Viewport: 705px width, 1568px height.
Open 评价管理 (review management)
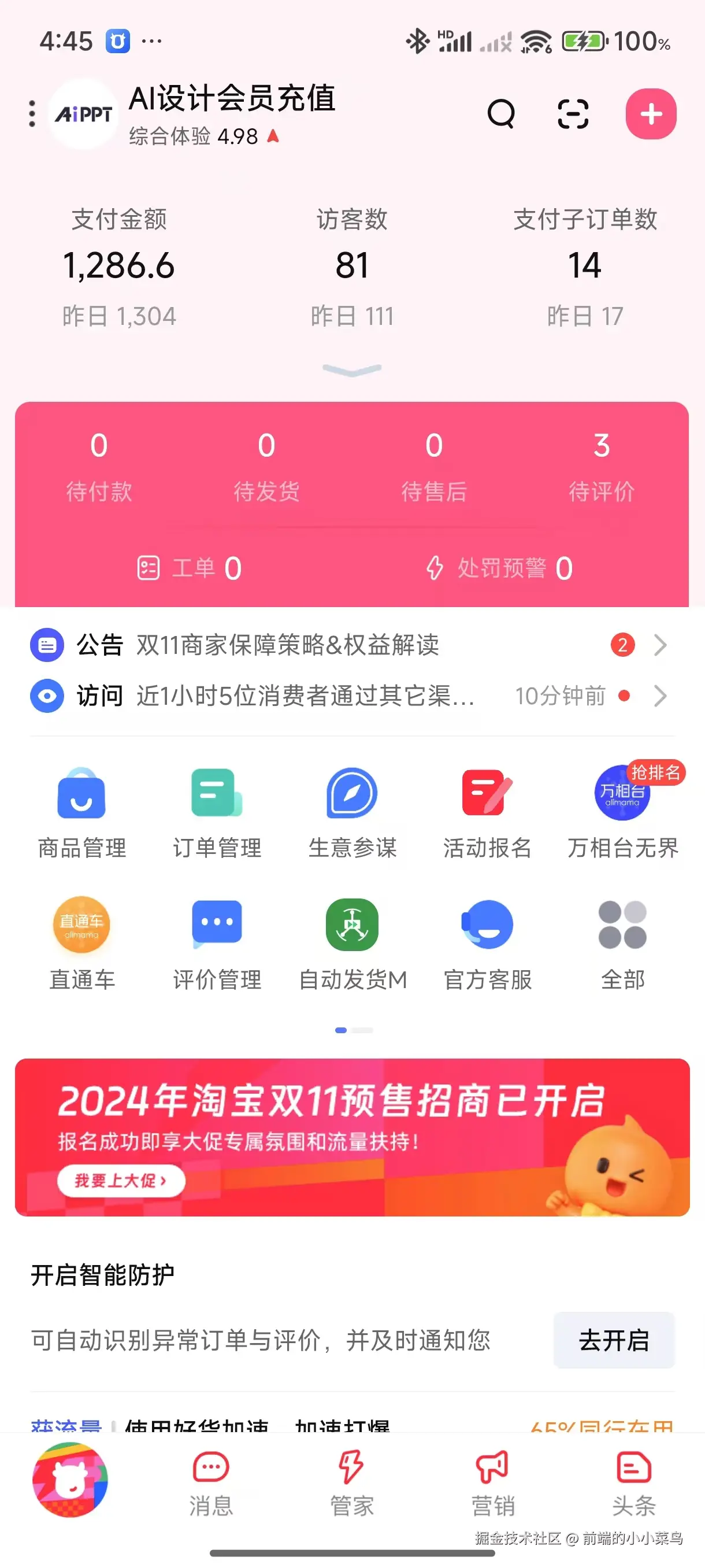(217, 944)
